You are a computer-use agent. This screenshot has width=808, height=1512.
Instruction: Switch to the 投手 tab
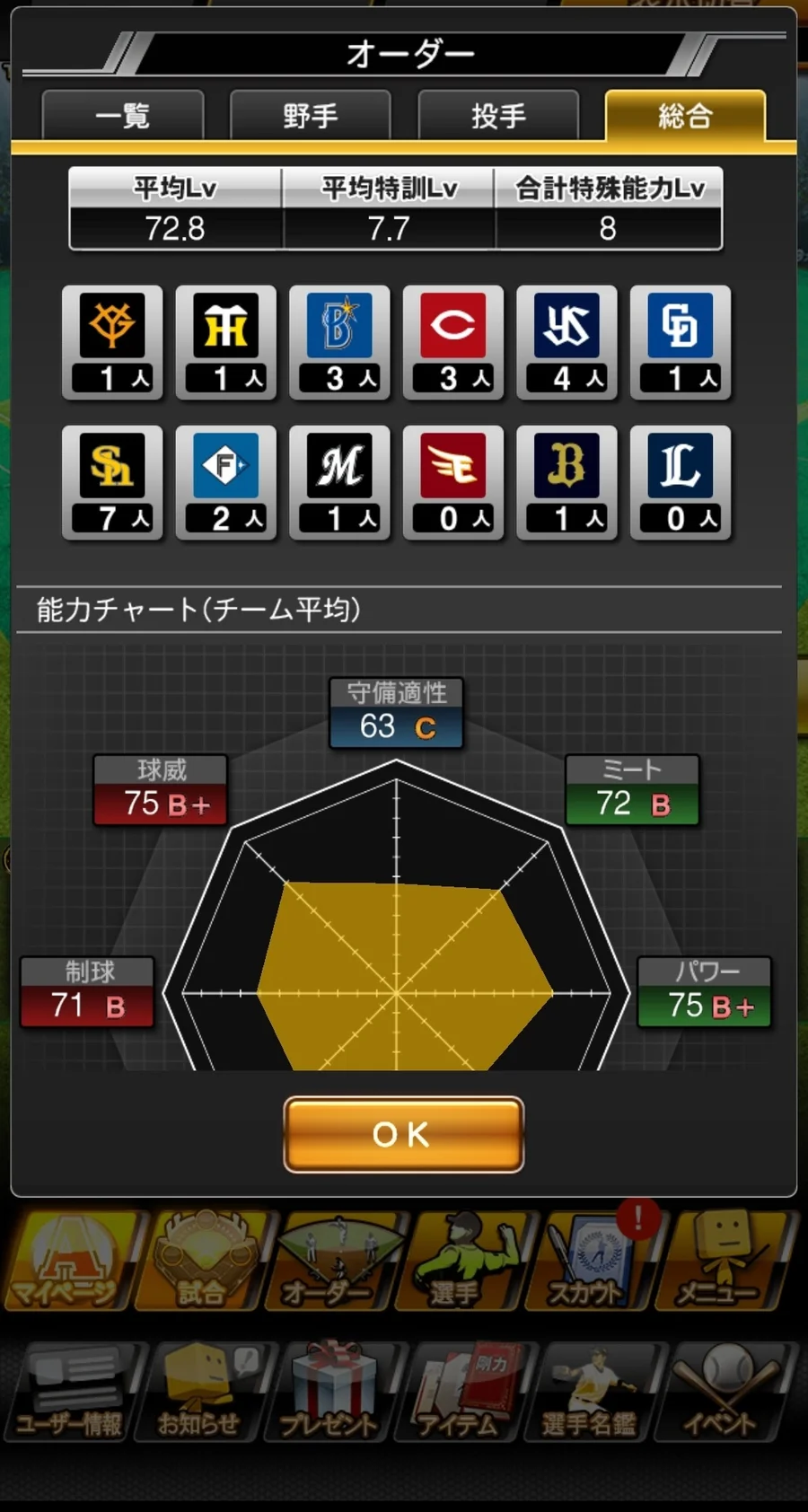tap(498, 116)
